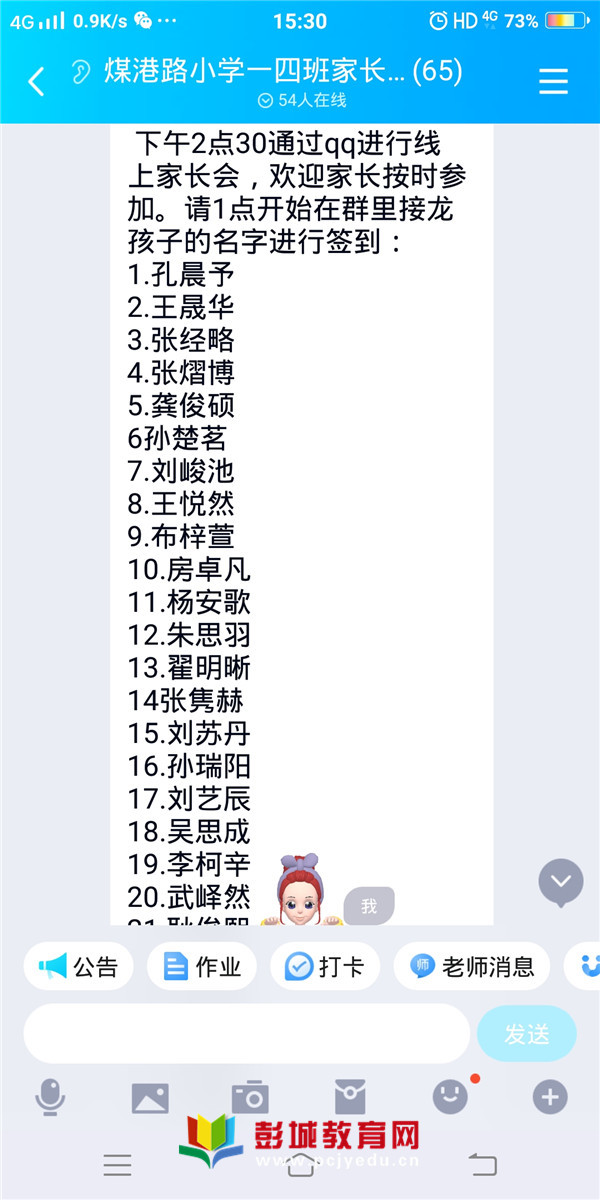Open the red envelope option
The height and width of the screenshot is (1200, 600).
(350, 1097)
